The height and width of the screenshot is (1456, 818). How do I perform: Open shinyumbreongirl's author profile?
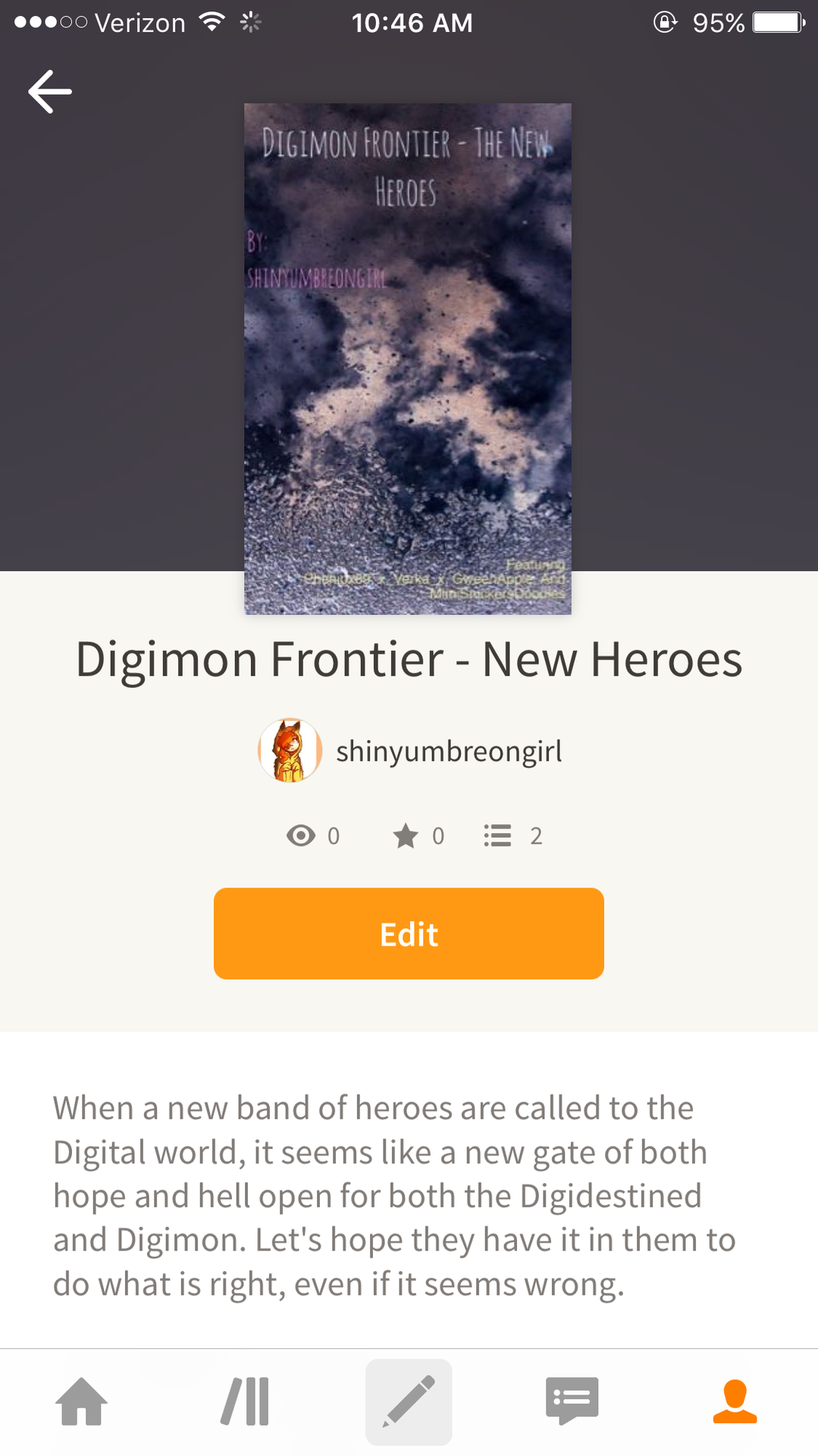410,751
